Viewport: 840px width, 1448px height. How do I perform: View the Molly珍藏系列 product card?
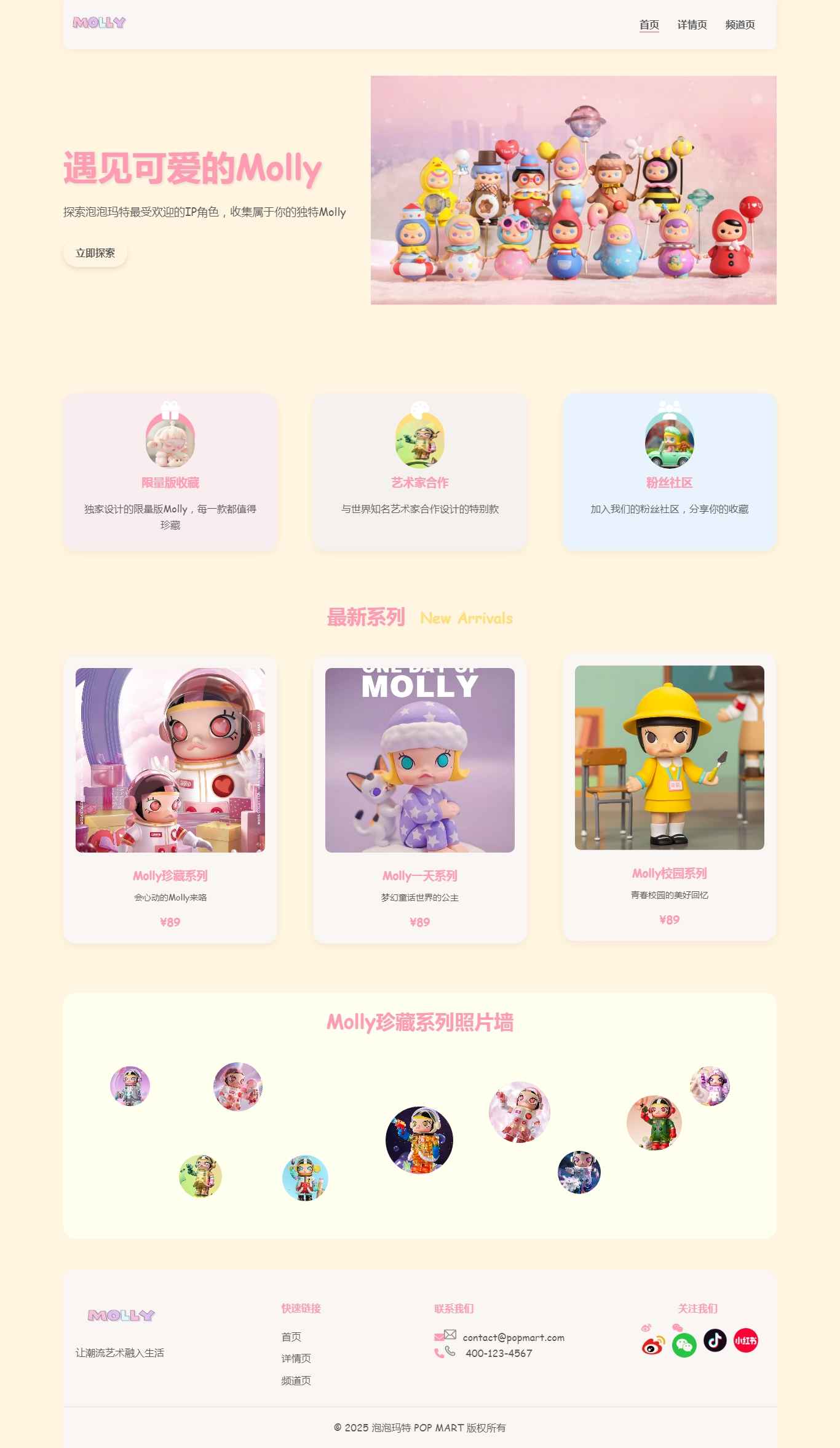point(170,799)
